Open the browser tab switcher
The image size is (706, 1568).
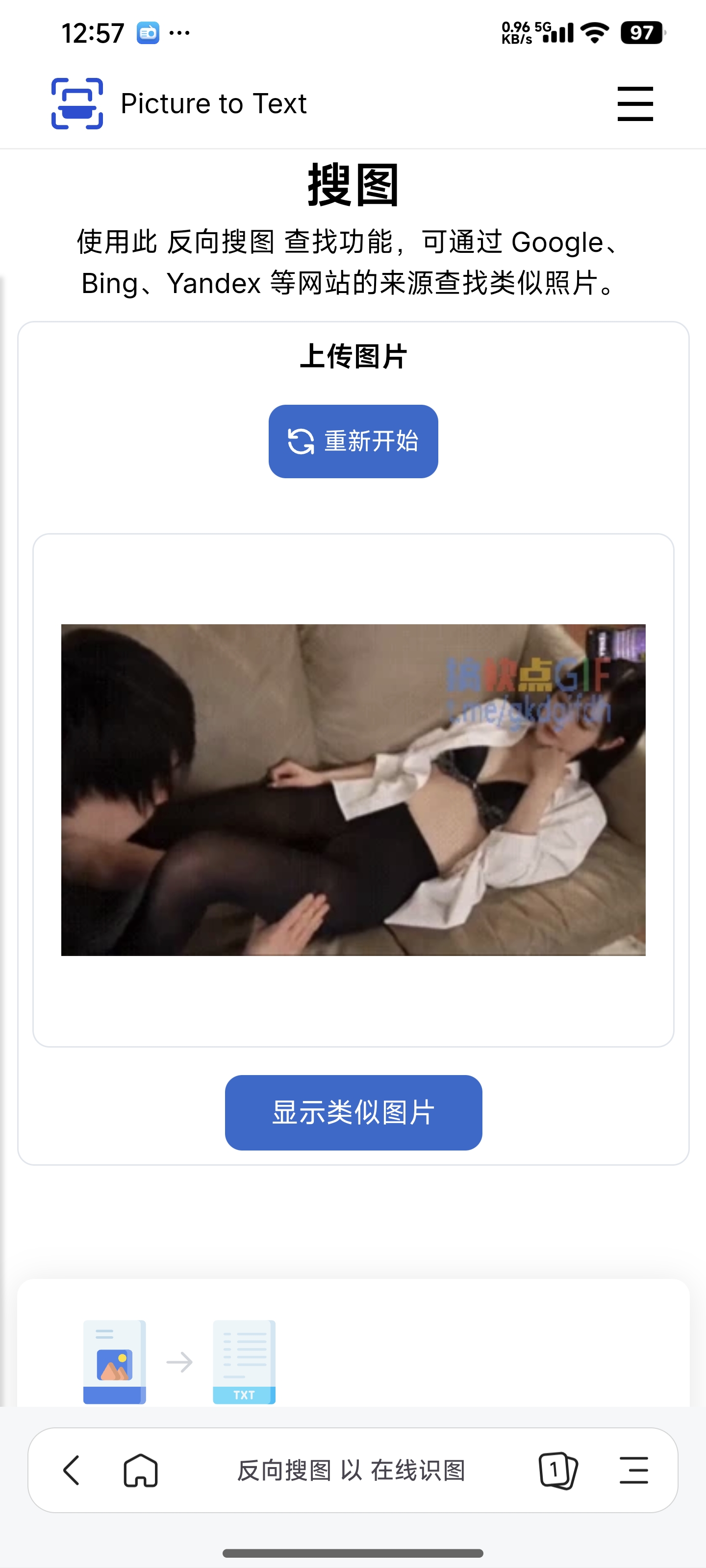[x=557, y=1470]
